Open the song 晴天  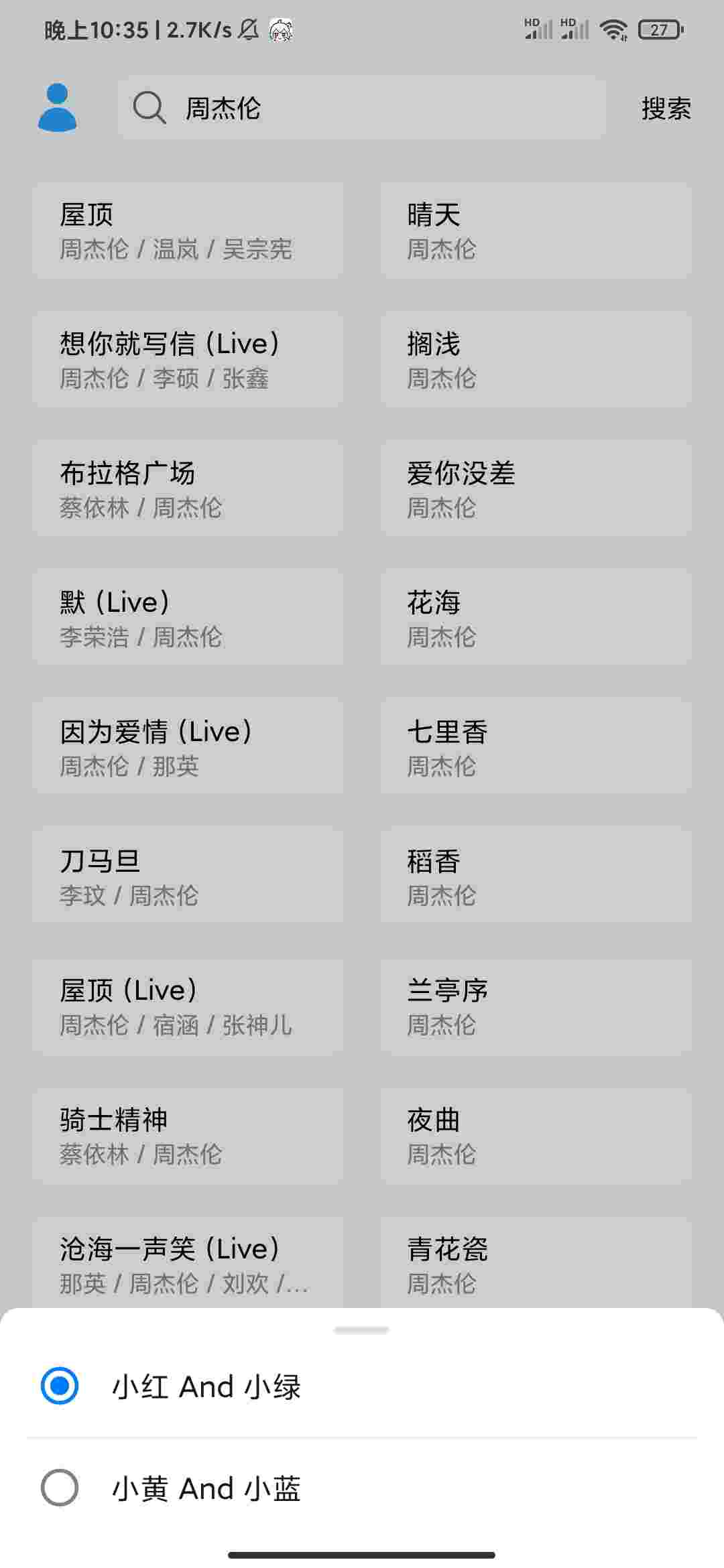pos(536,231)
